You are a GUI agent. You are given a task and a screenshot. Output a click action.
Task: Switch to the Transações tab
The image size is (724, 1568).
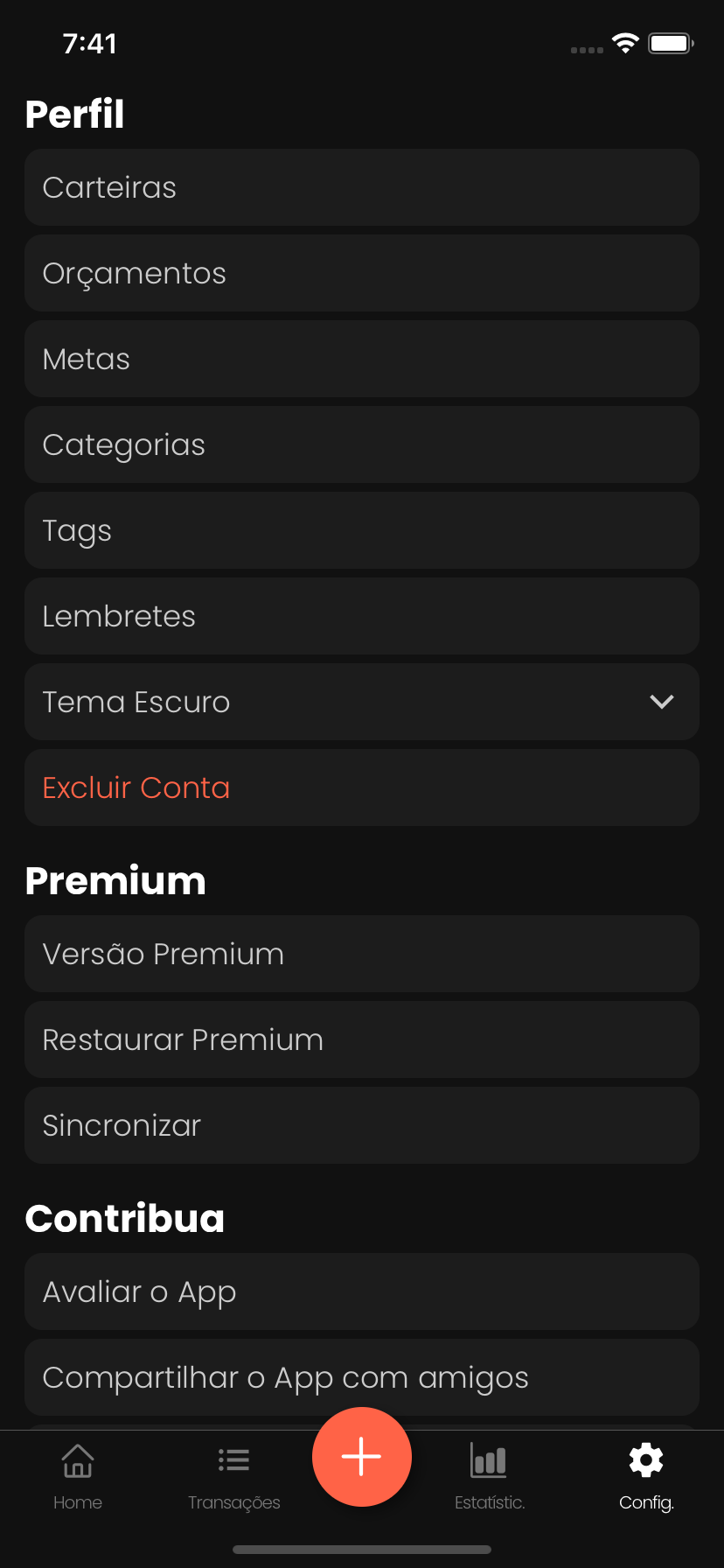point(234,1476)
